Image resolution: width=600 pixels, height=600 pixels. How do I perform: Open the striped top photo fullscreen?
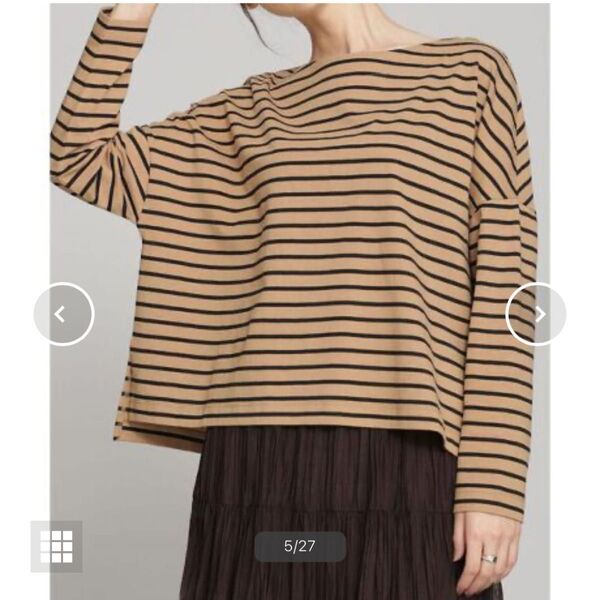click(300, 250)
